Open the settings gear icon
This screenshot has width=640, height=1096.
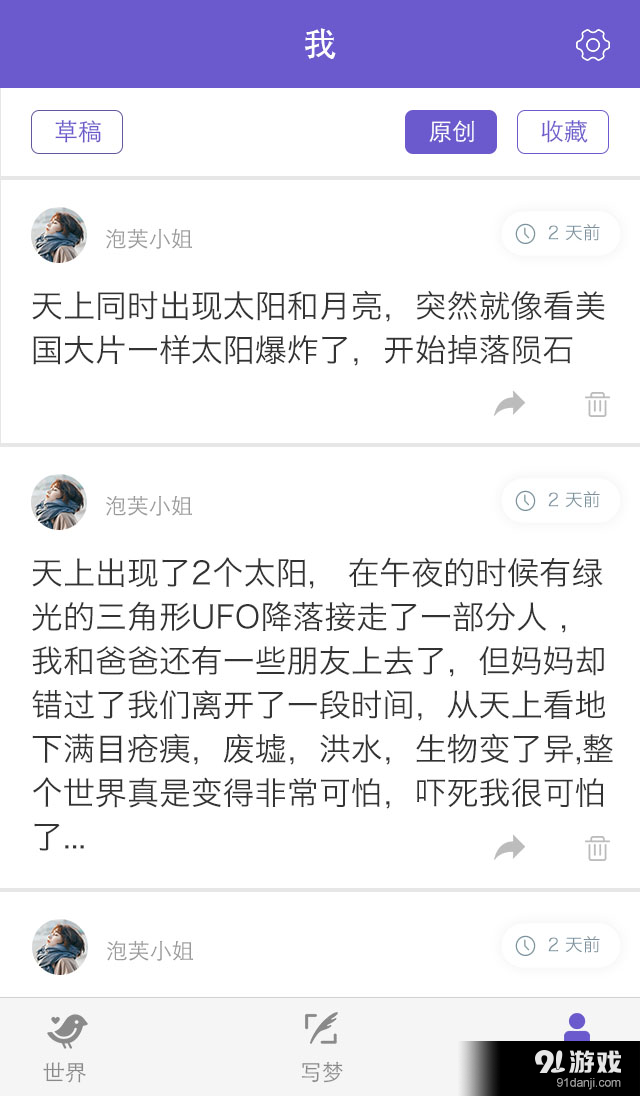tap(592, 45)
